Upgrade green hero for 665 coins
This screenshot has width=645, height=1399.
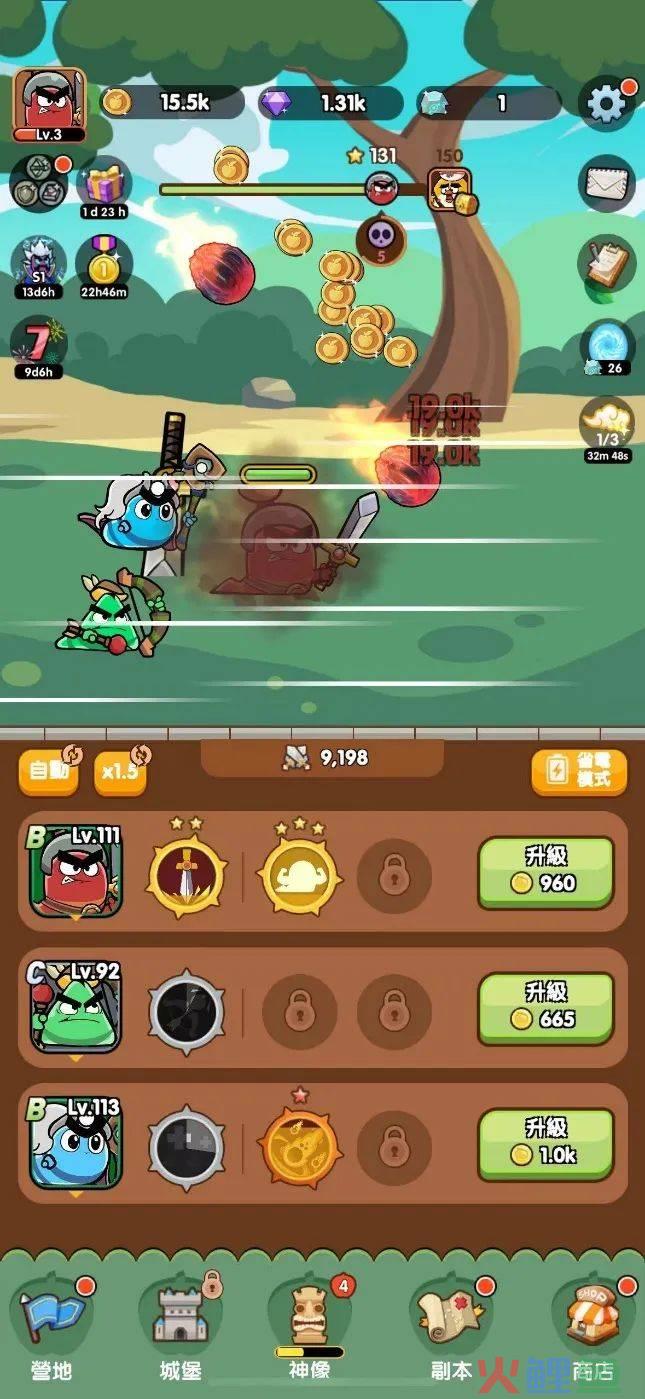(545, 1008)
